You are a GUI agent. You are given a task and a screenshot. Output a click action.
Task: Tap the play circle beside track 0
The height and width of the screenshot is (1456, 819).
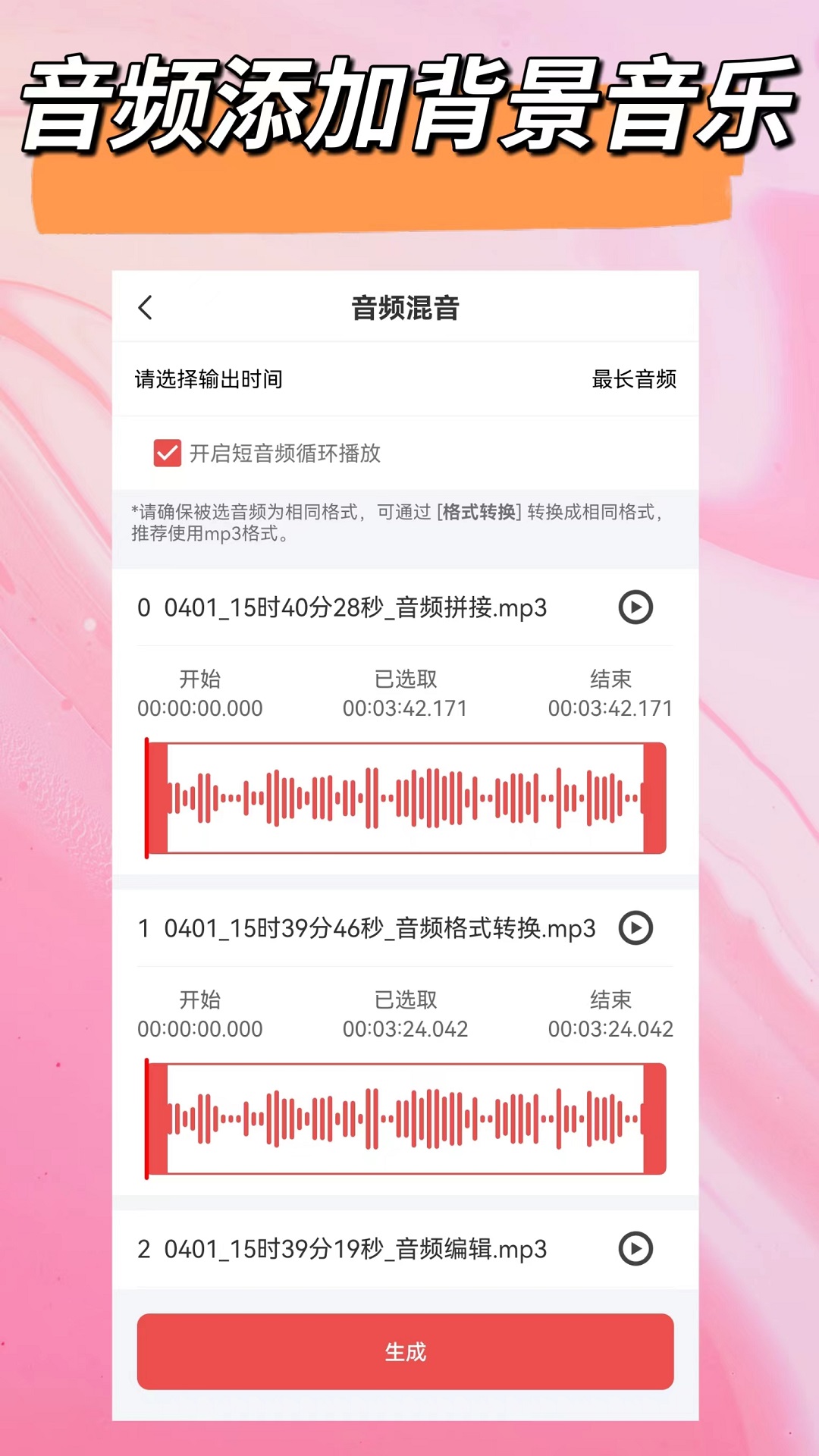637,607
